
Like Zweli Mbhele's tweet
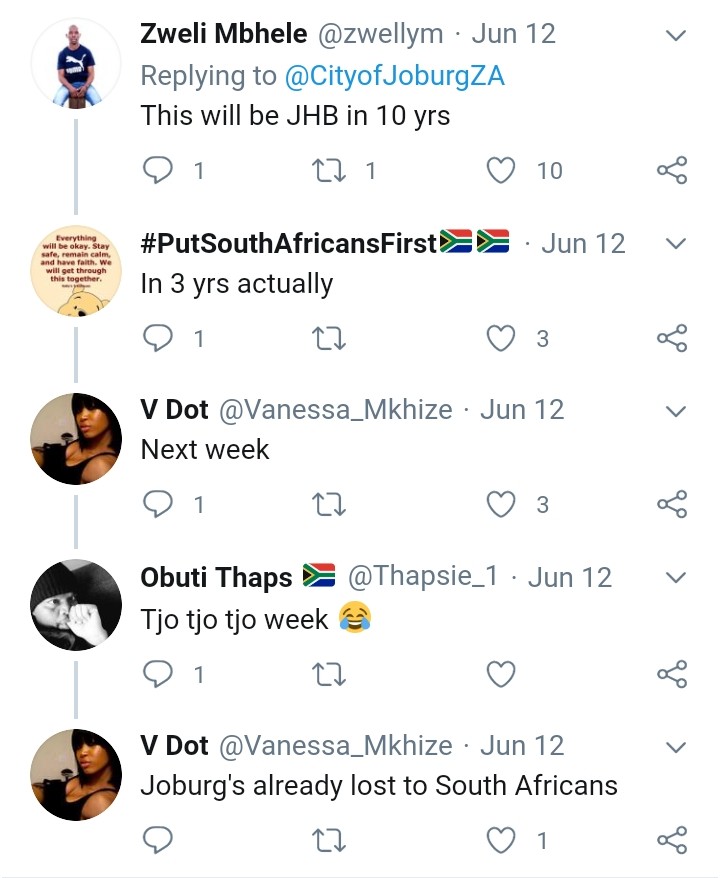coord(500,171)
